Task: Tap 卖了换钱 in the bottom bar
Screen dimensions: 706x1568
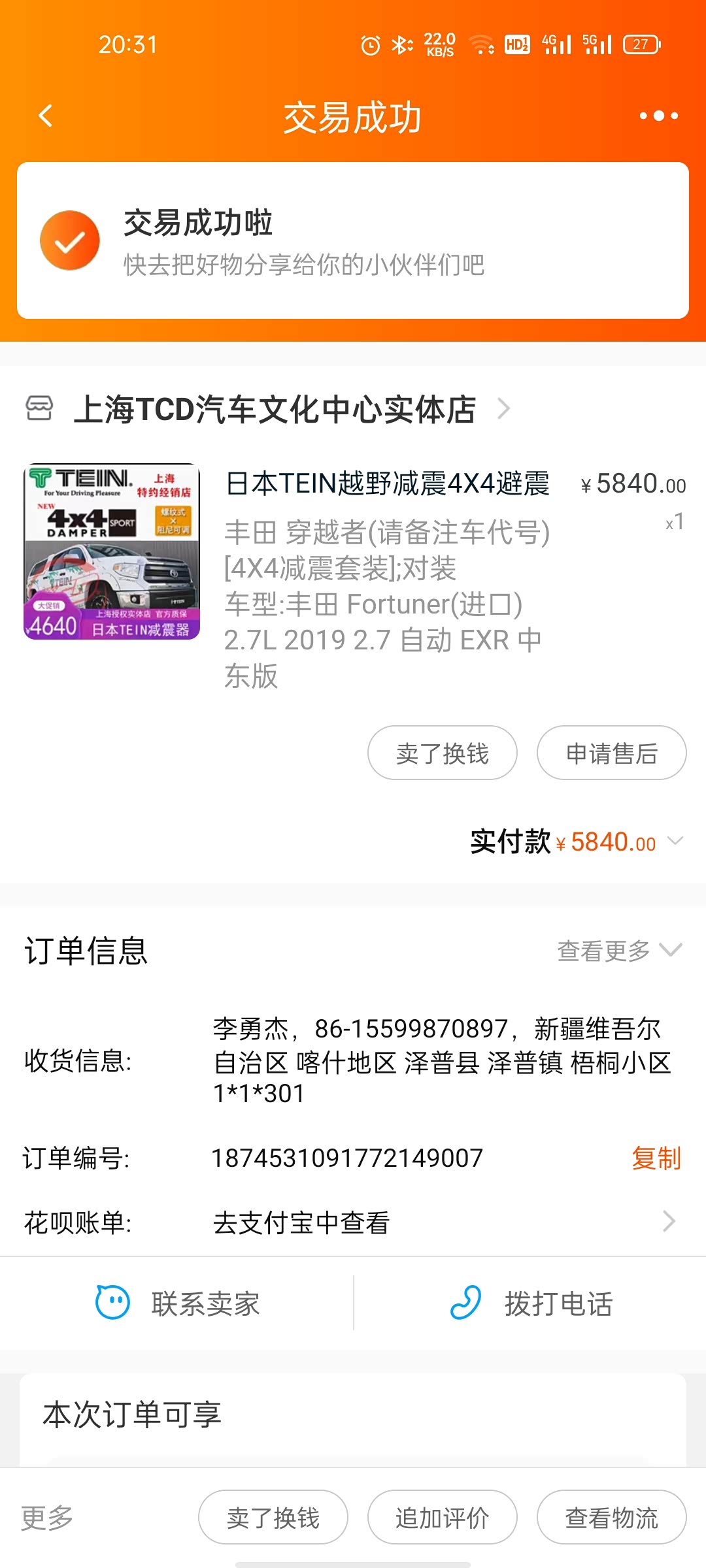Action: pyautogui.click(x=273, y=1517)
